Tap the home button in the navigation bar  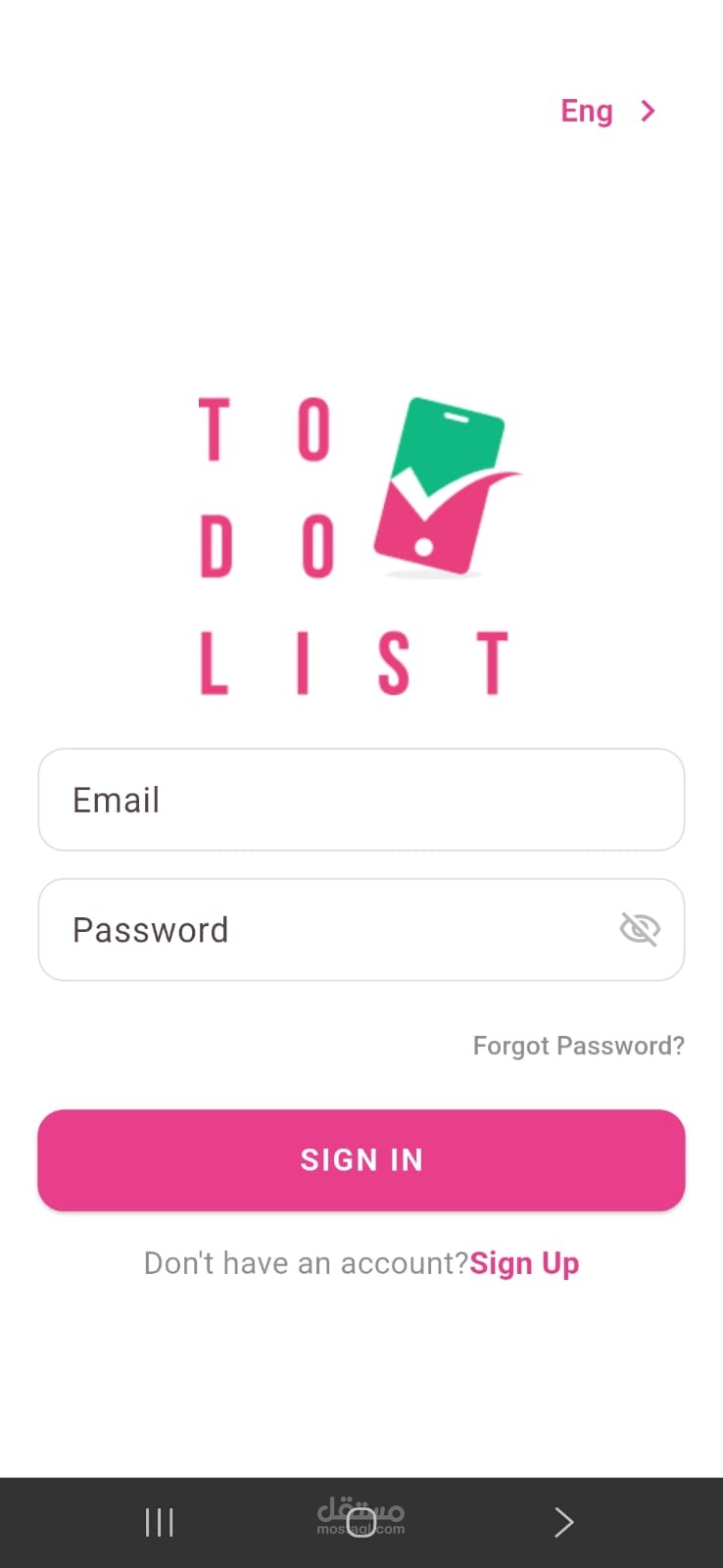pyautogui.click(x=361, y=1521)
